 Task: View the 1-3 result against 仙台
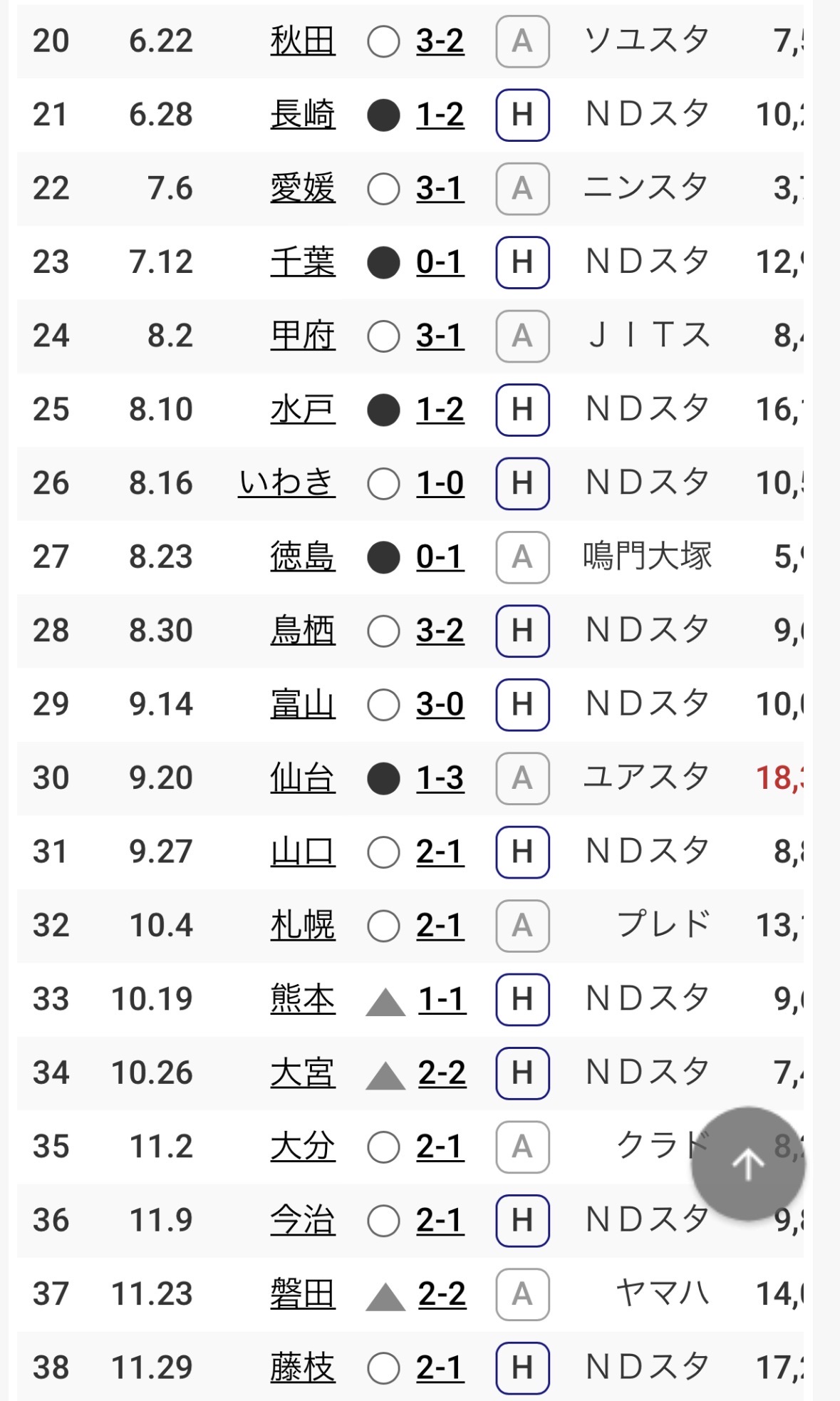point(440,778)
